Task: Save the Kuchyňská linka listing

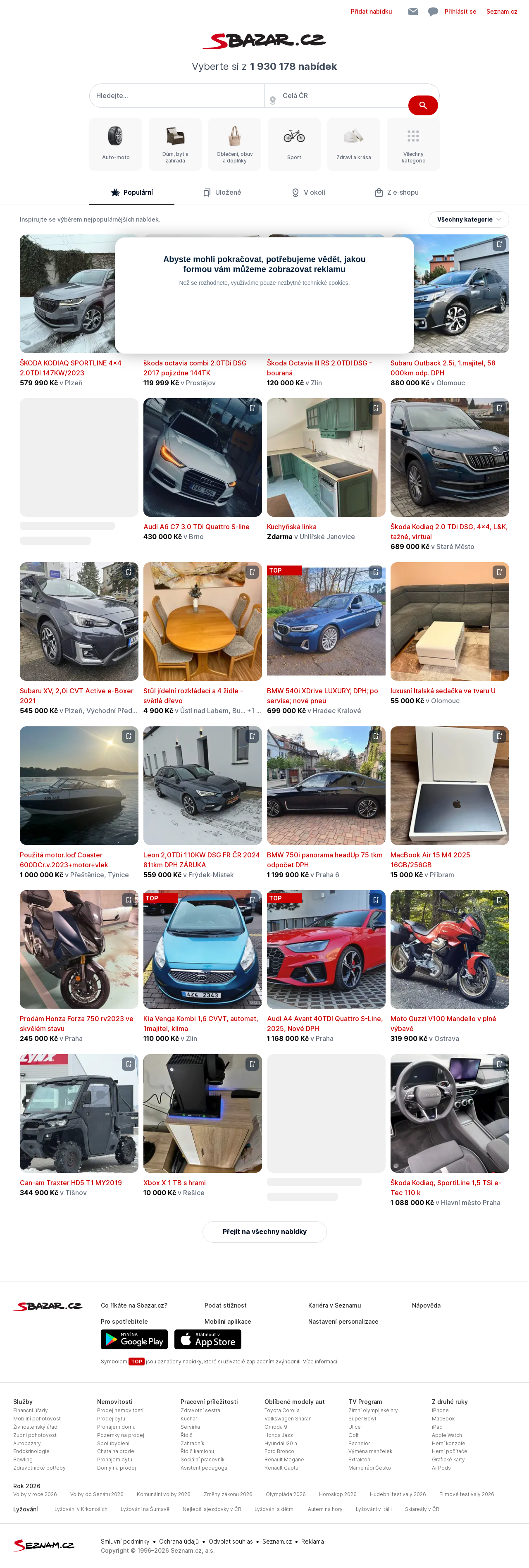Action: tap(376, 408)
